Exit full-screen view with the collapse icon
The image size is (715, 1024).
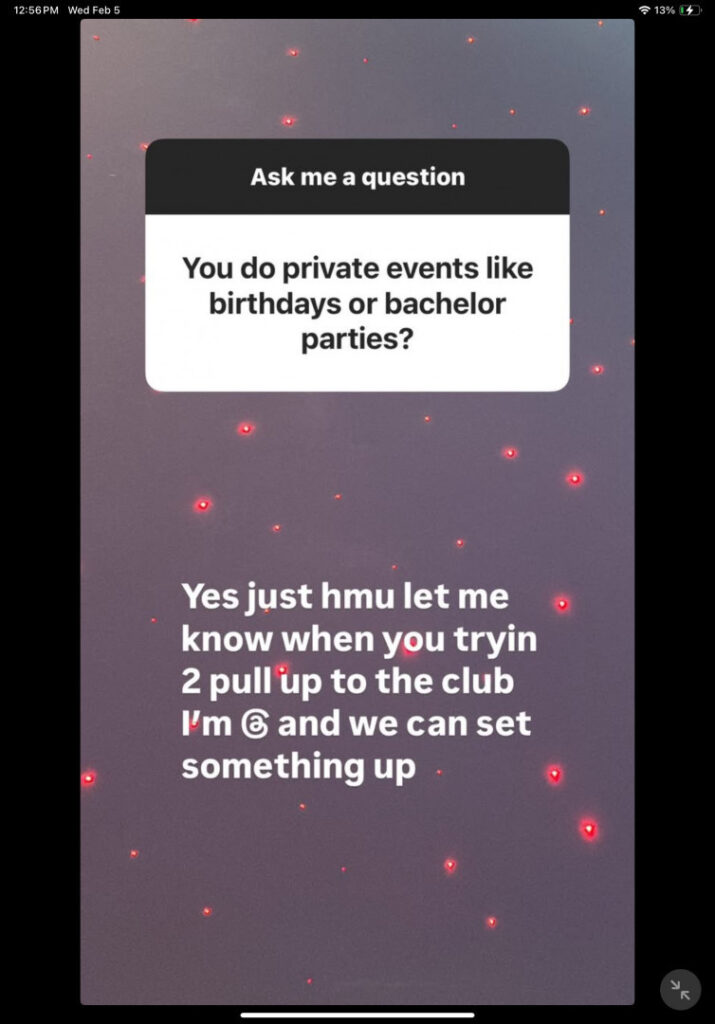coord(680,989)
